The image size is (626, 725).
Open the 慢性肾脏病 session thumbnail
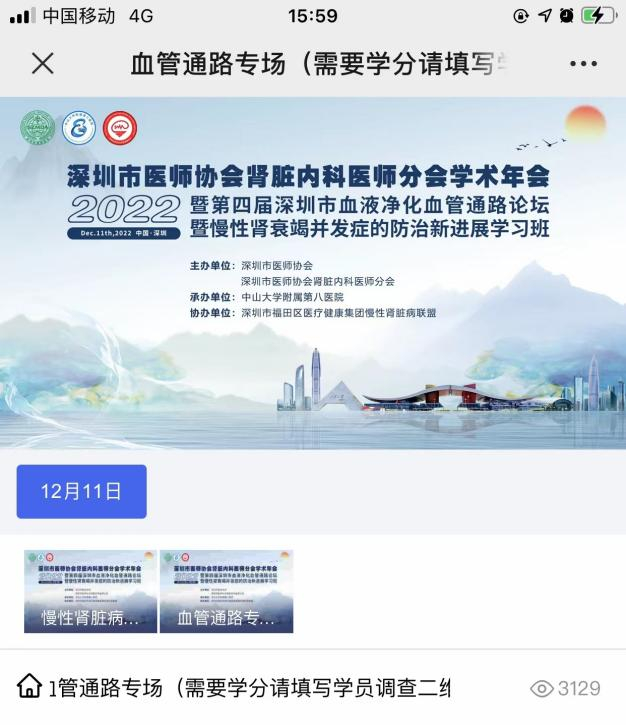tap(90, 591)
